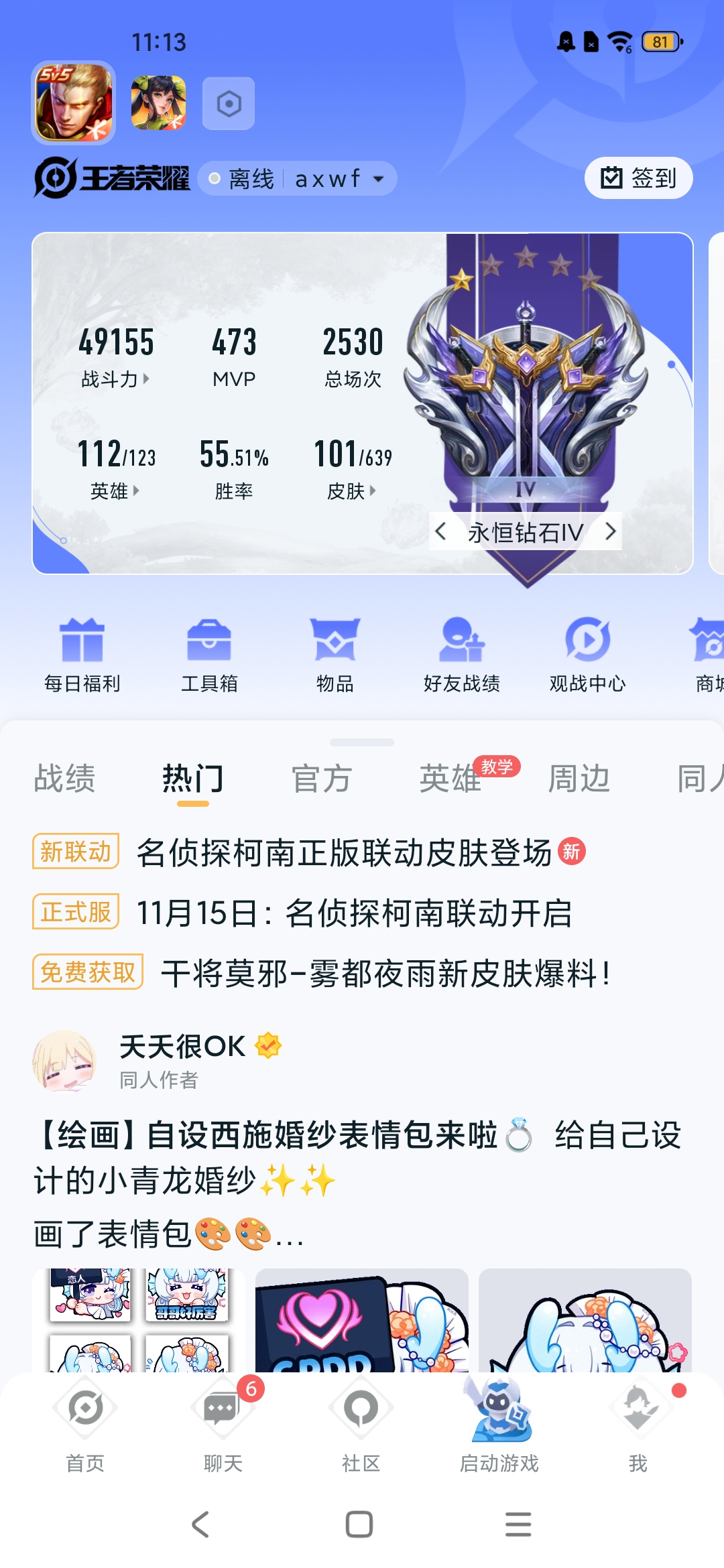Open the account dropdown showing 离线 axwf
The width and height of the screenshot is (724, 1568).
[298, 179]
